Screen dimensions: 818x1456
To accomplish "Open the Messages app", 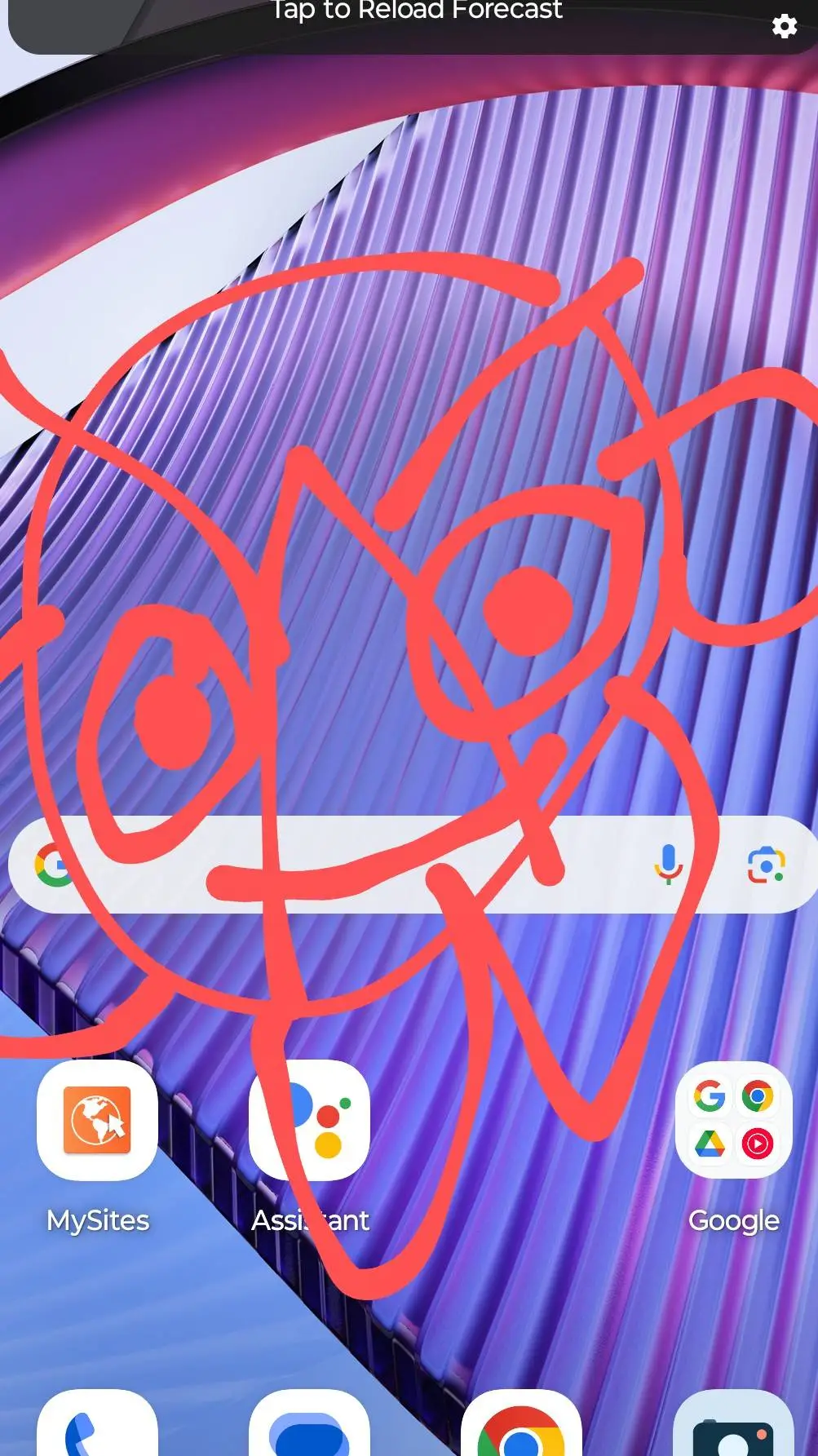I will click(x=309, y=1427).
